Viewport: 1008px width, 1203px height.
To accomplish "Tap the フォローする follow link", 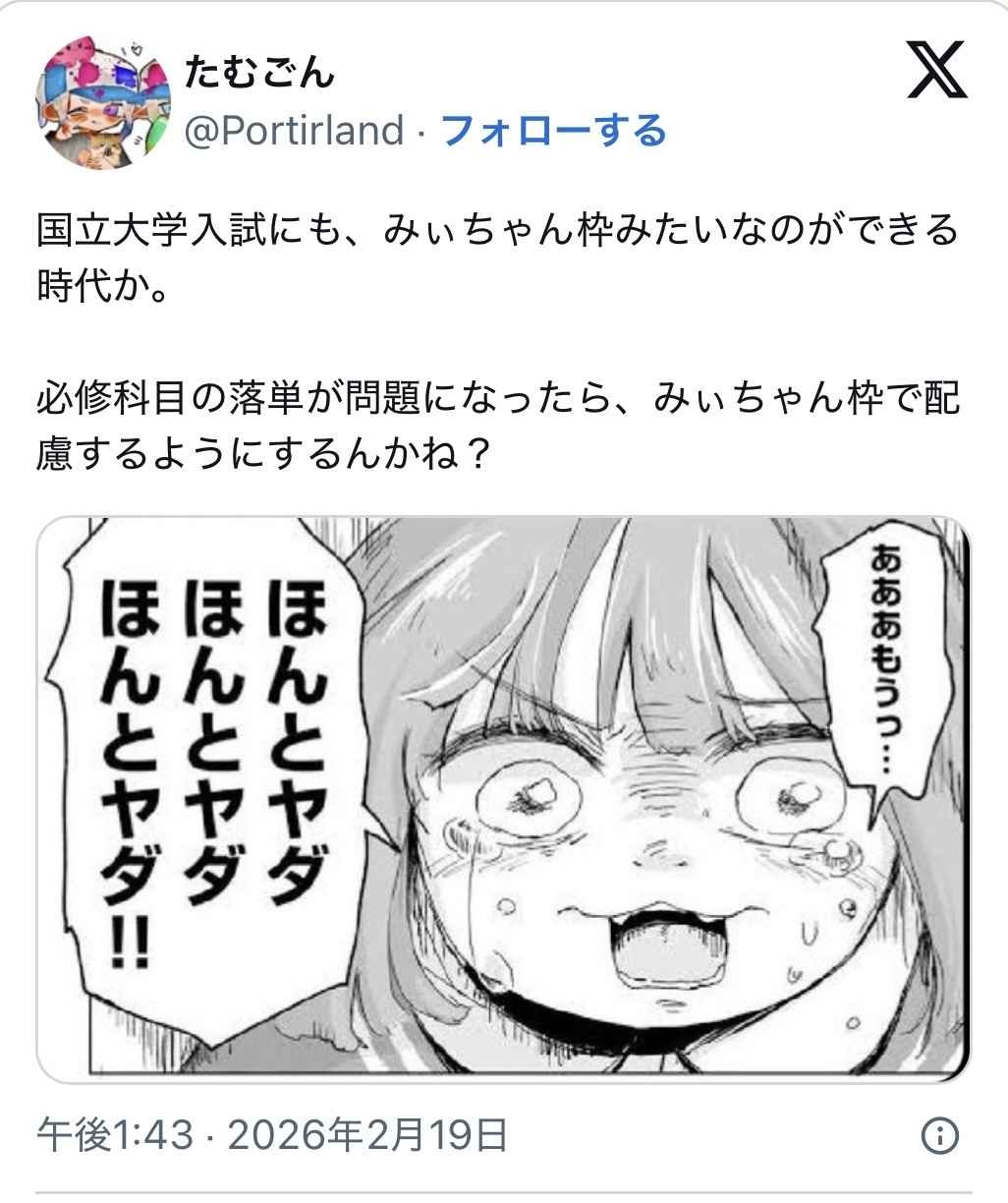I will pos(554,130).
